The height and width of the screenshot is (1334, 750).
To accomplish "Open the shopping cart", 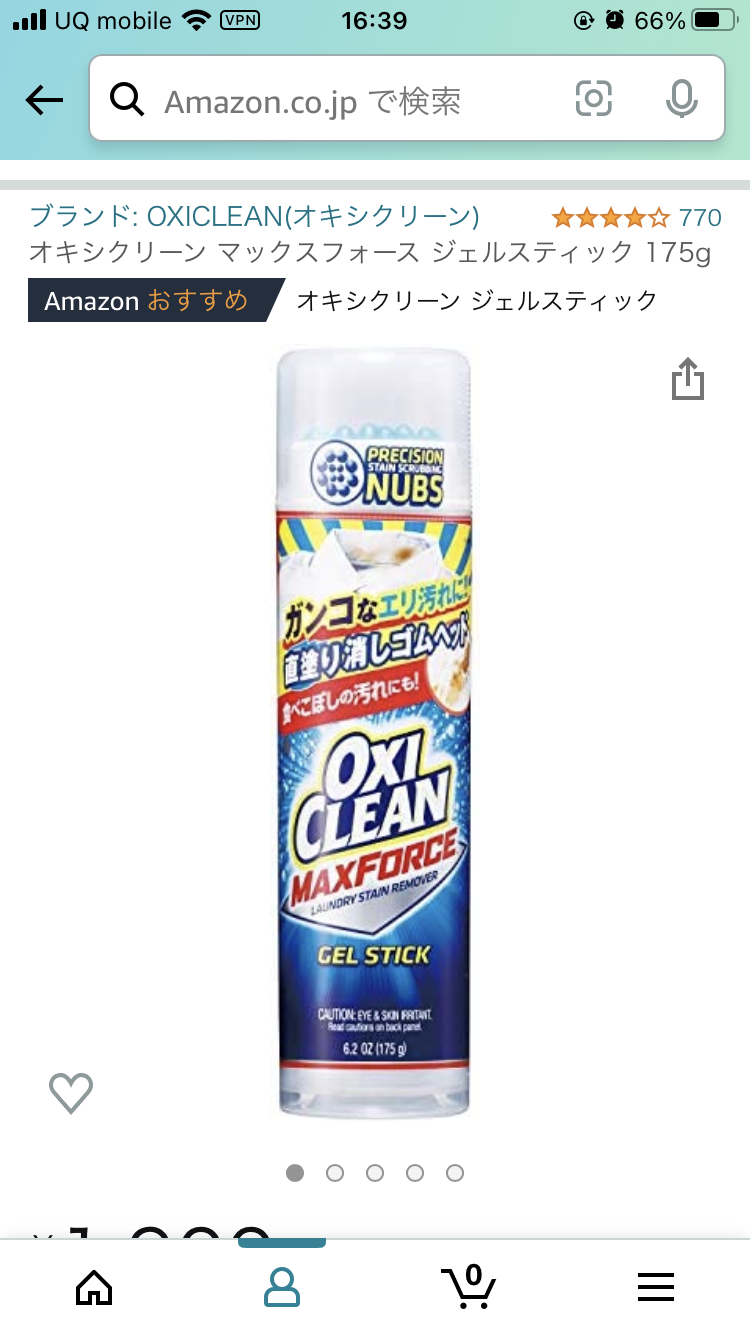I will click(x=469, y=1286).
